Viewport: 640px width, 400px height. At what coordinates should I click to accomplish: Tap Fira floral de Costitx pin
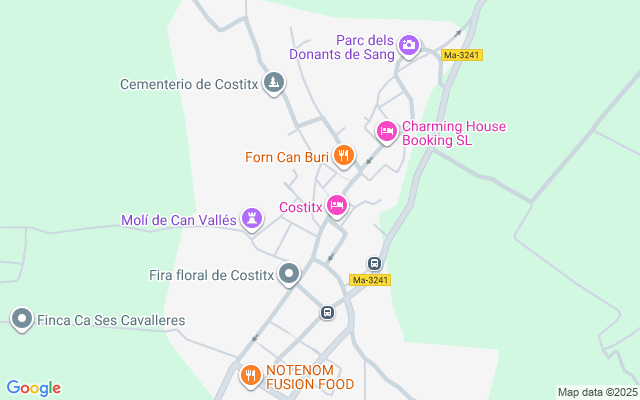click(x=289, y=273)
